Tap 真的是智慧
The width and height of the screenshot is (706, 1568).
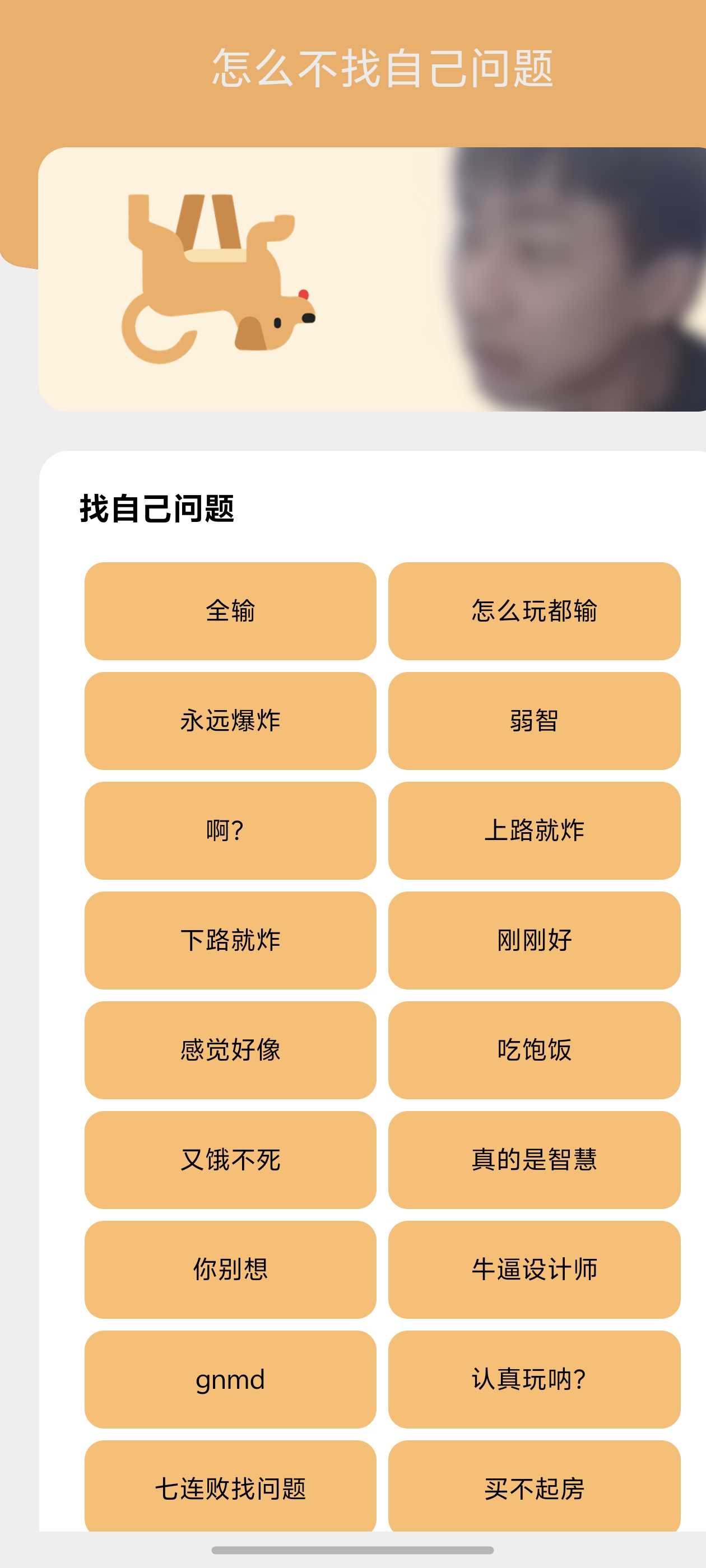[x=534, y=1160]
